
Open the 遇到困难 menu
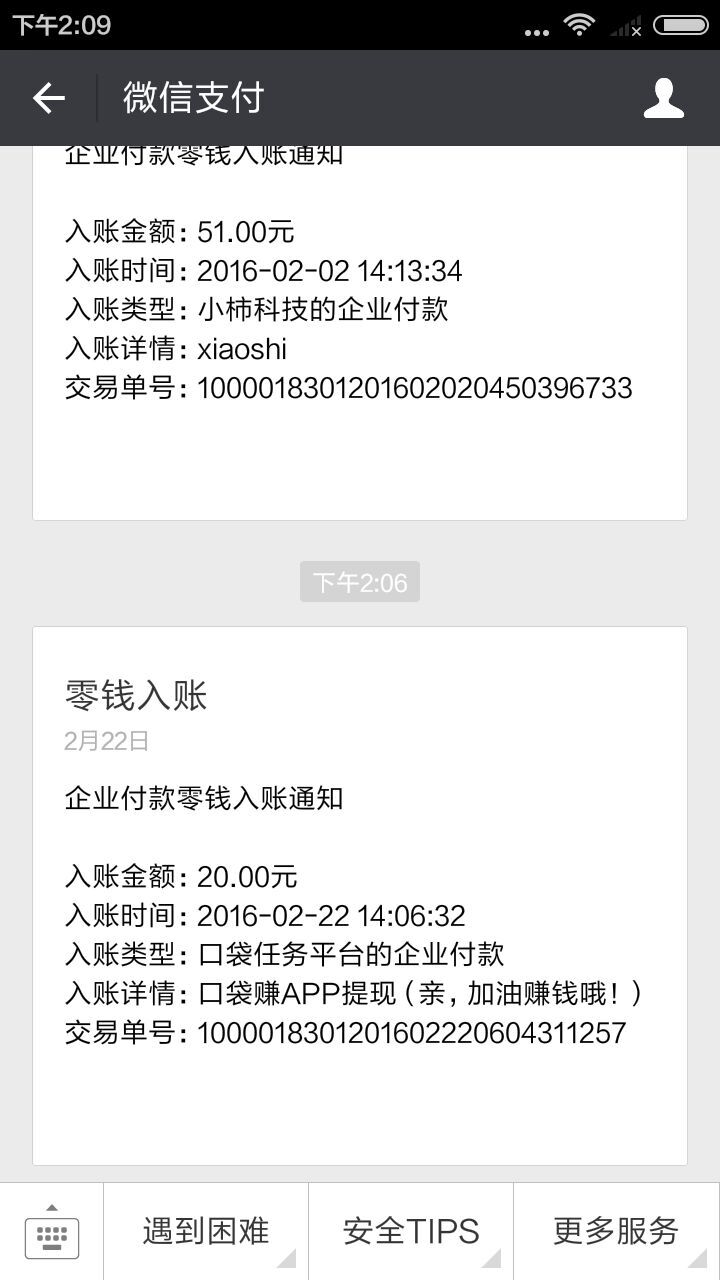tap(206, 1232)
